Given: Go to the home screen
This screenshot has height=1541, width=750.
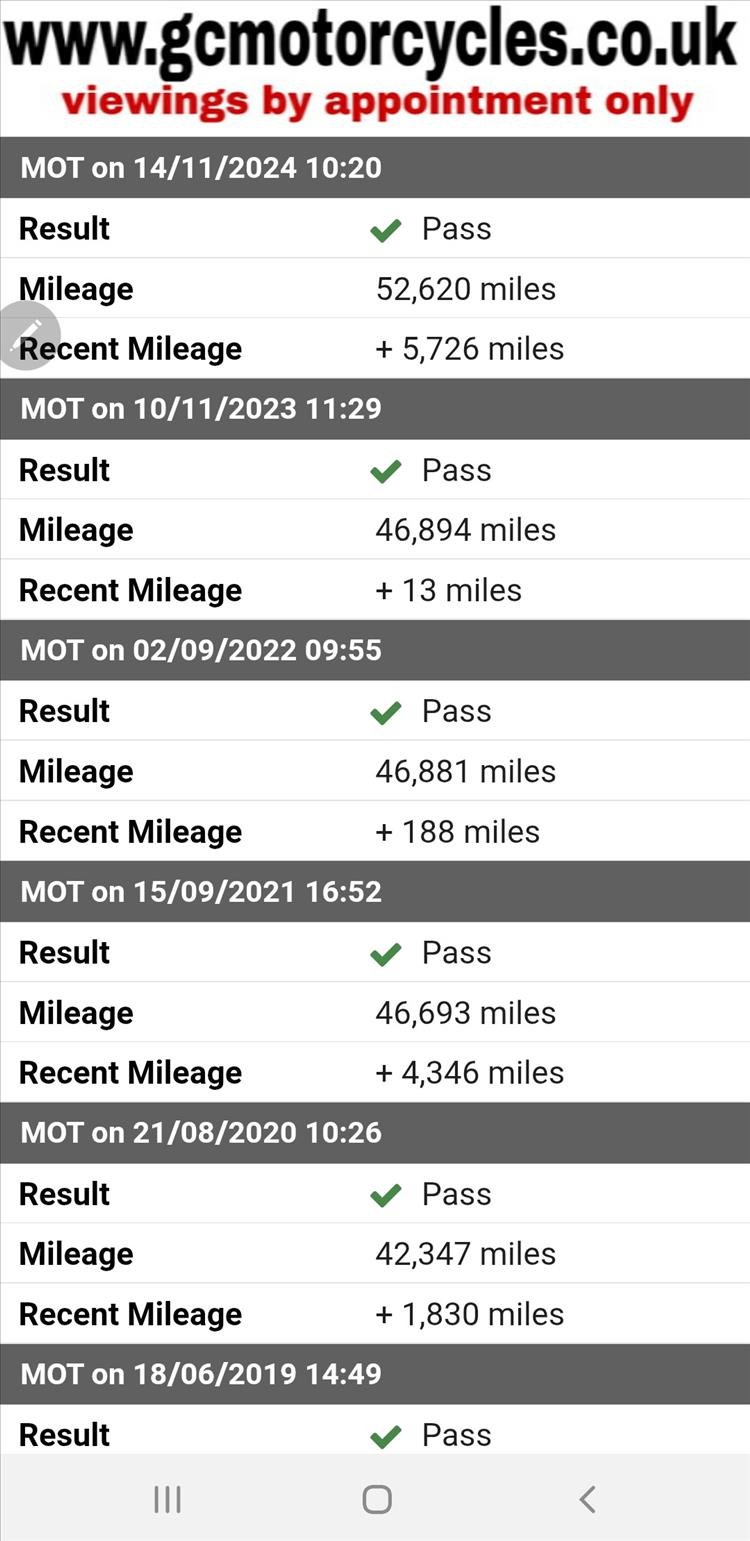Looking at the screenshot, I should (377, 1498).
